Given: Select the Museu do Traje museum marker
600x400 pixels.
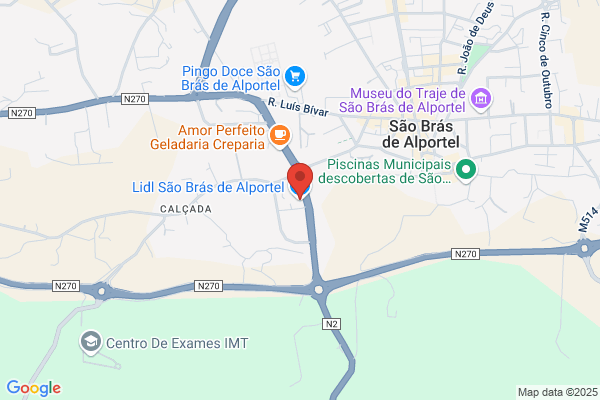Looking at the screenshot, I should pyautogui.click(x=481, y=99).
